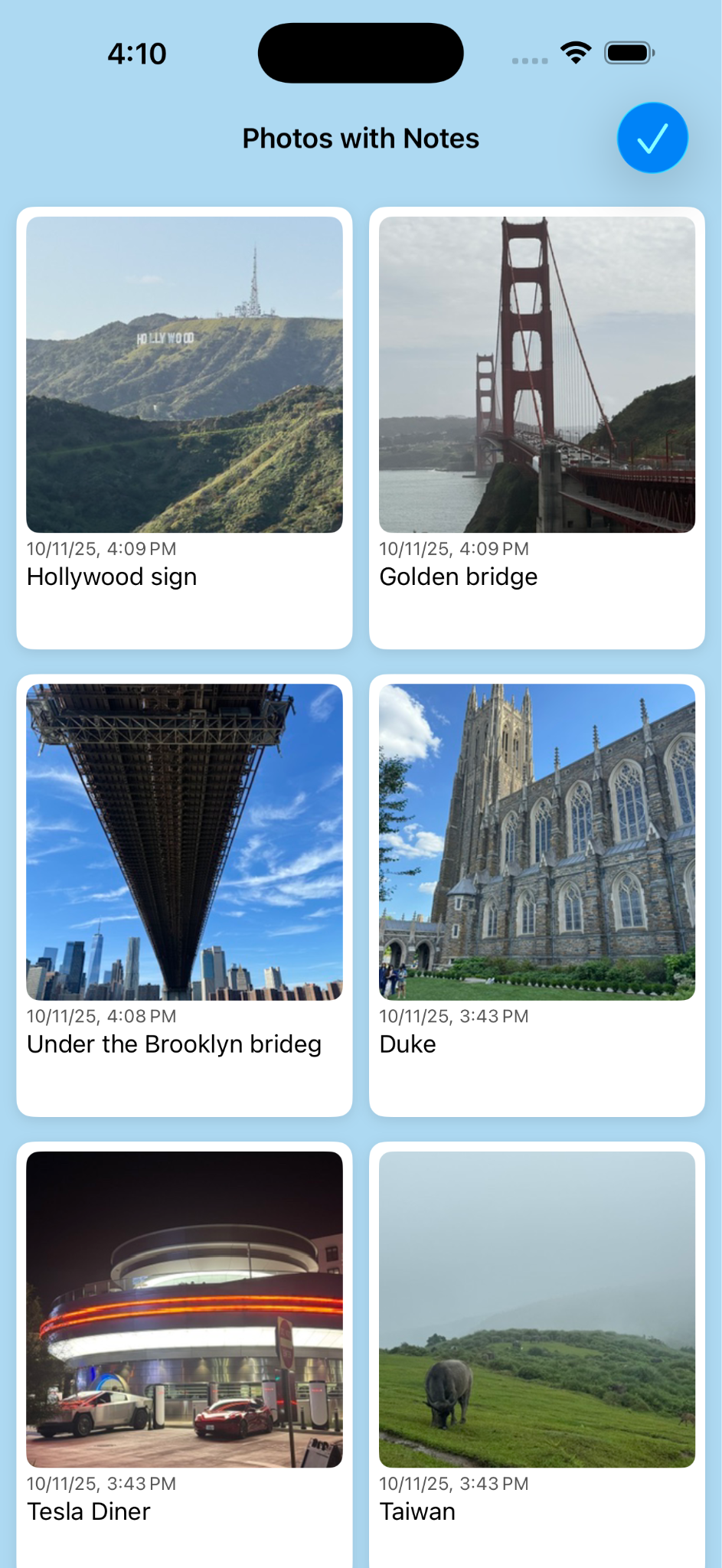Tap the blue checkmark button
This screenshot has height=1568, width=722.
coord(652,139)
